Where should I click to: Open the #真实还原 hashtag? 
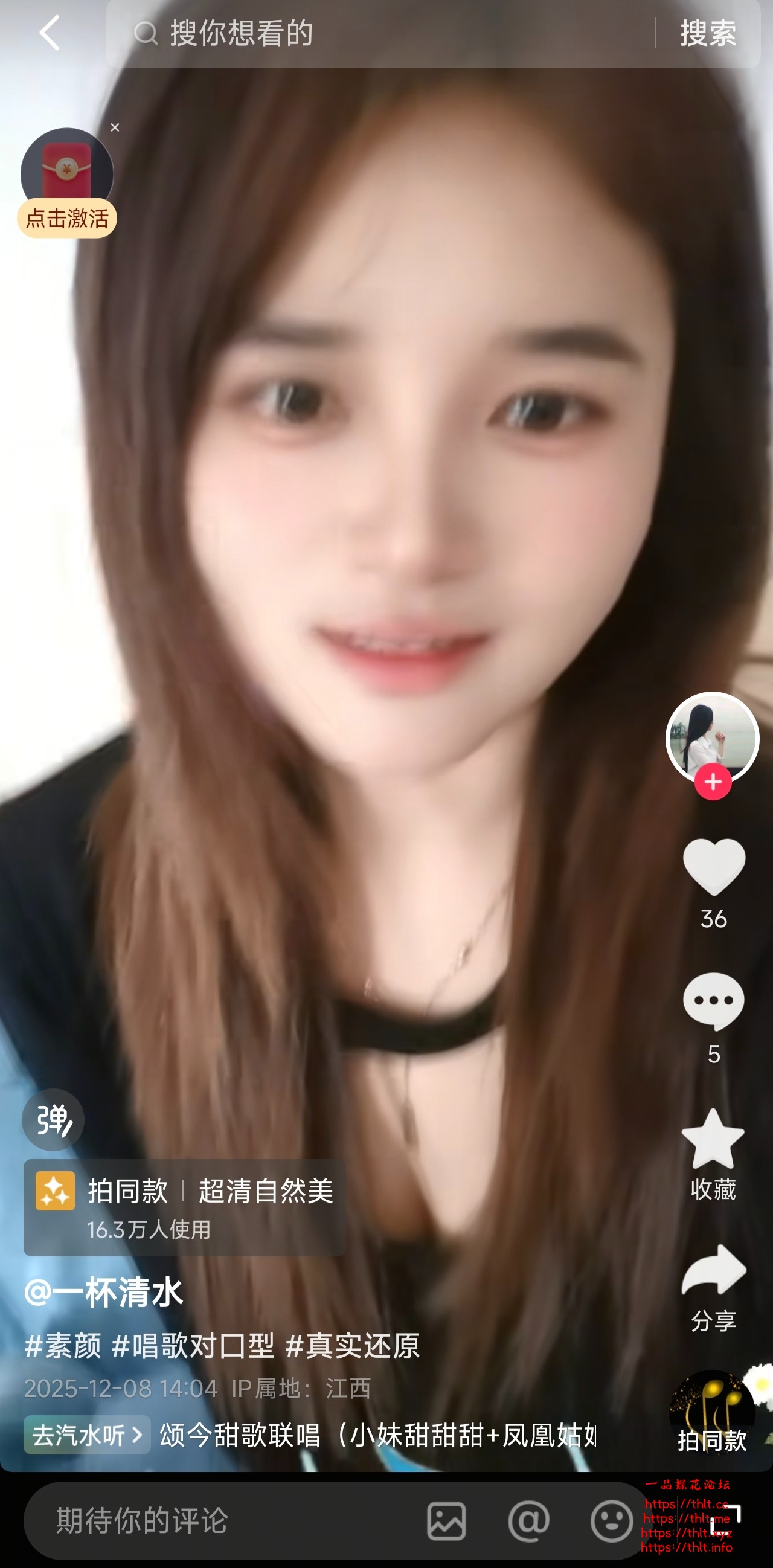[x=353, y=1346]
